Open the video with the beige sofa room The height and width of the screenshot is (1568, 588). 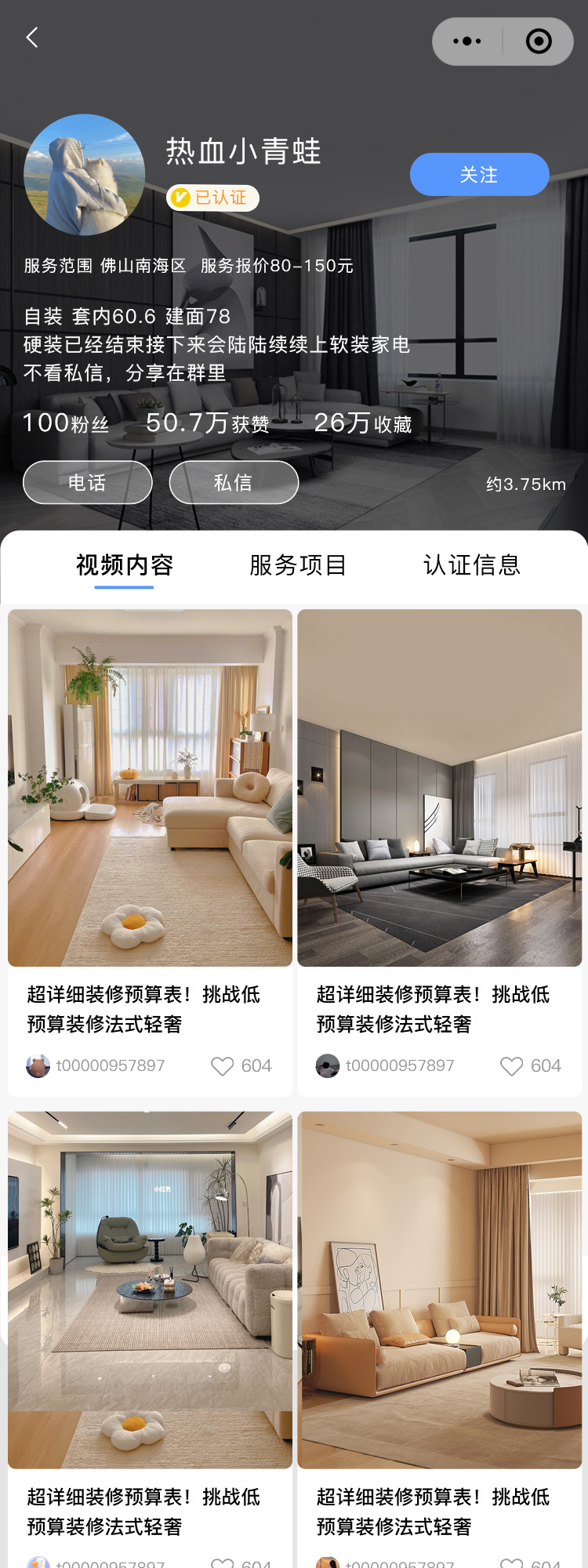(440, 1290)
